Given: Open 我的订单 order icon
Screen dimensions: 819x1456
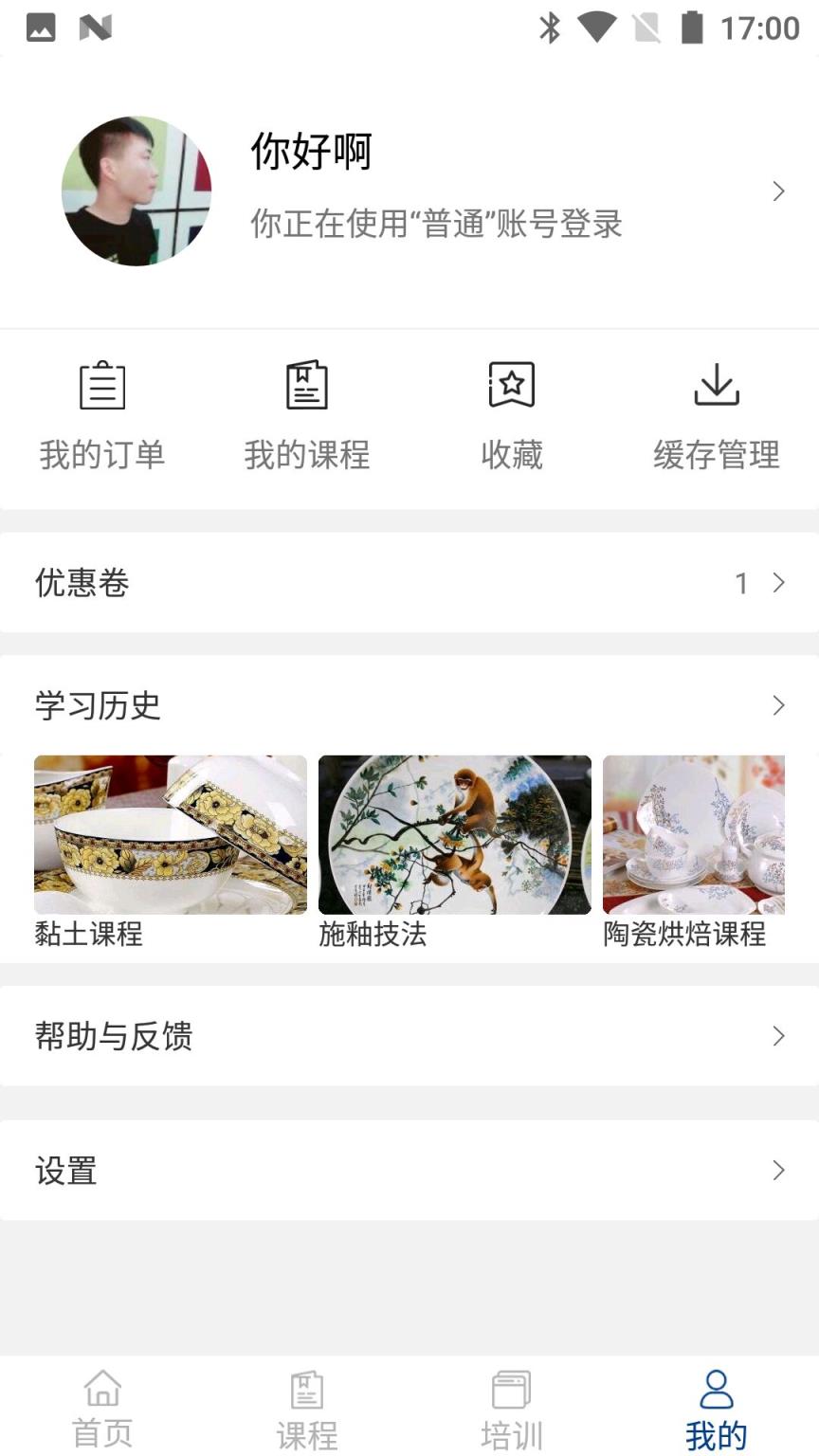Looking at the screenshot, I should click(x=101, y=385).
